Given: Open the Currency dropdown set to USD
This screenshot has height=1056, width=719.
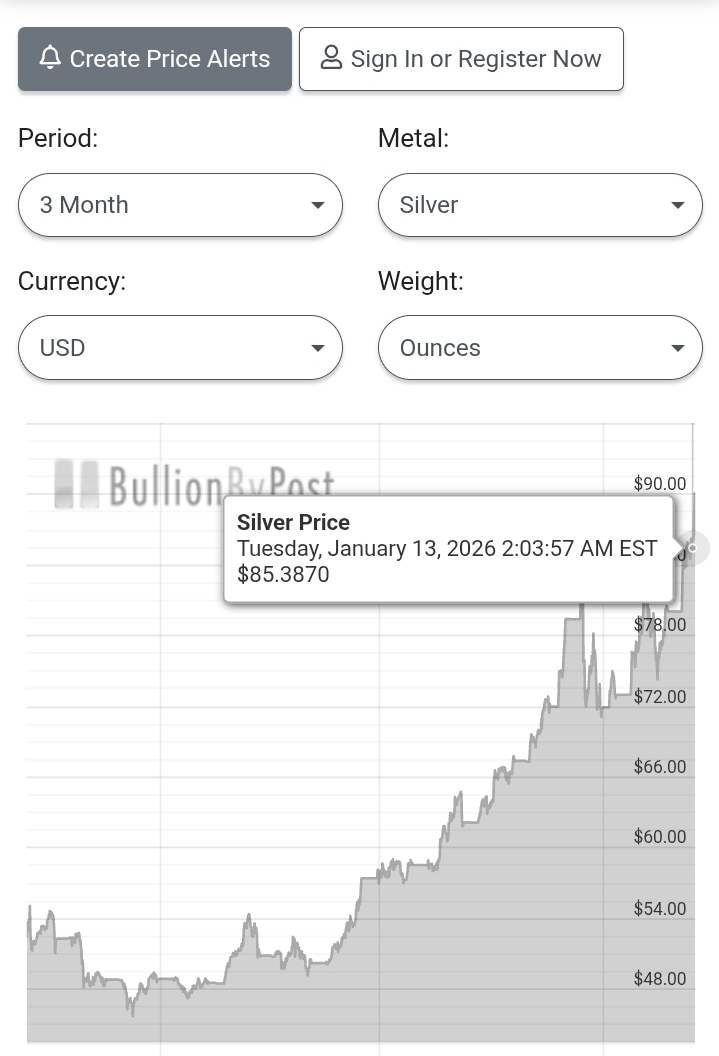Looking at the screenshot, I should (x=180, y=348).
